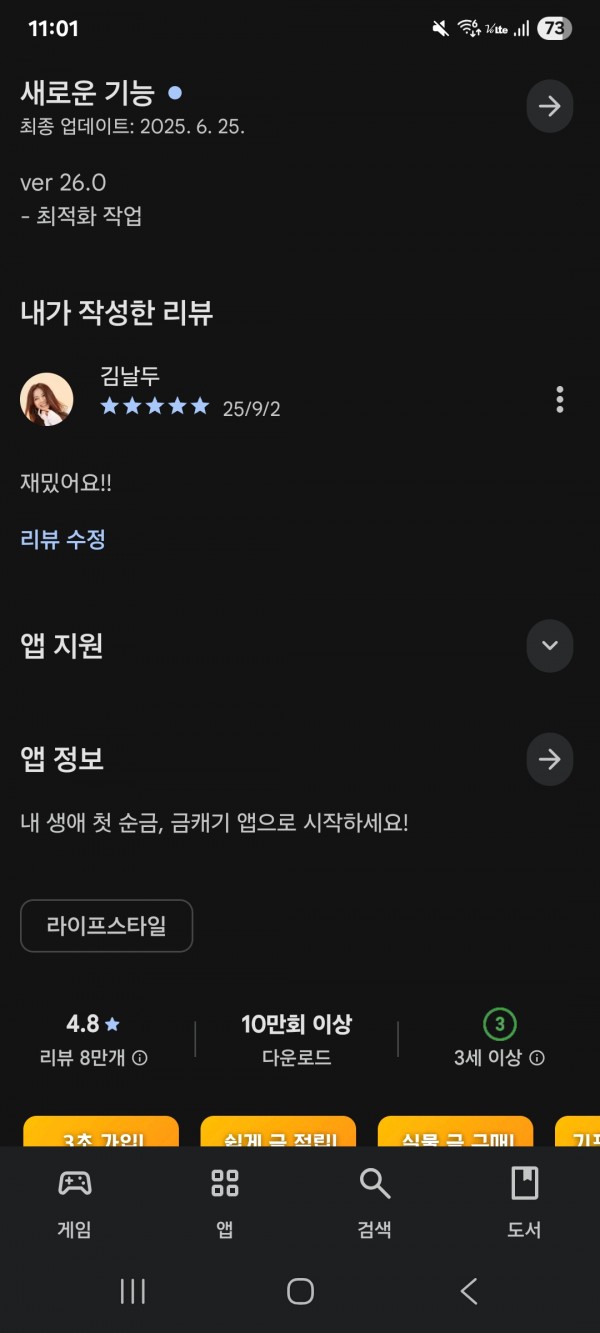Select the 라이프스타일 category chip
Viewport: 600px width, 1333px height.
[106, 926]
